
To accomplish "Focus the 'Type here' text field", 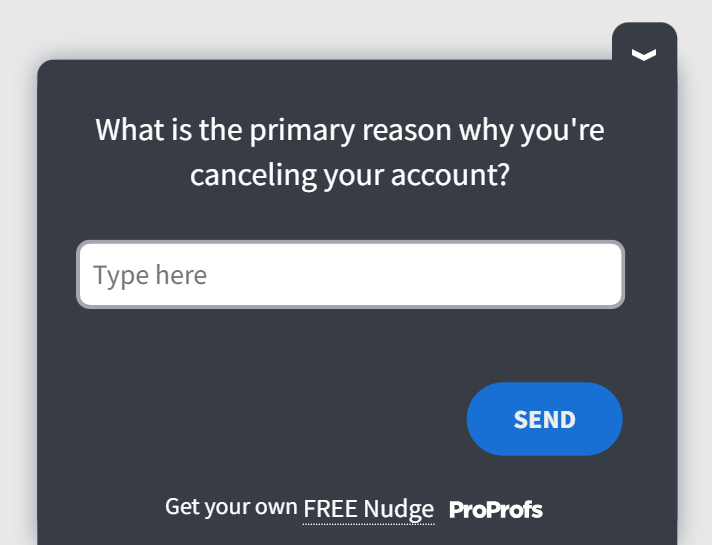I will [350, 275].
